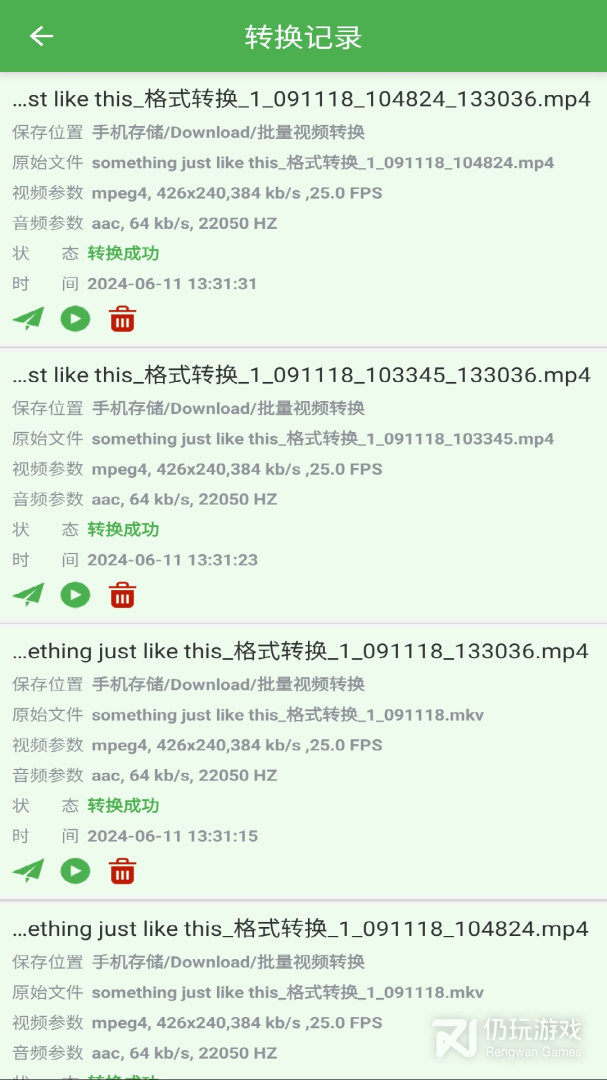Share the record converted at 13:31:15

(28, 871)
